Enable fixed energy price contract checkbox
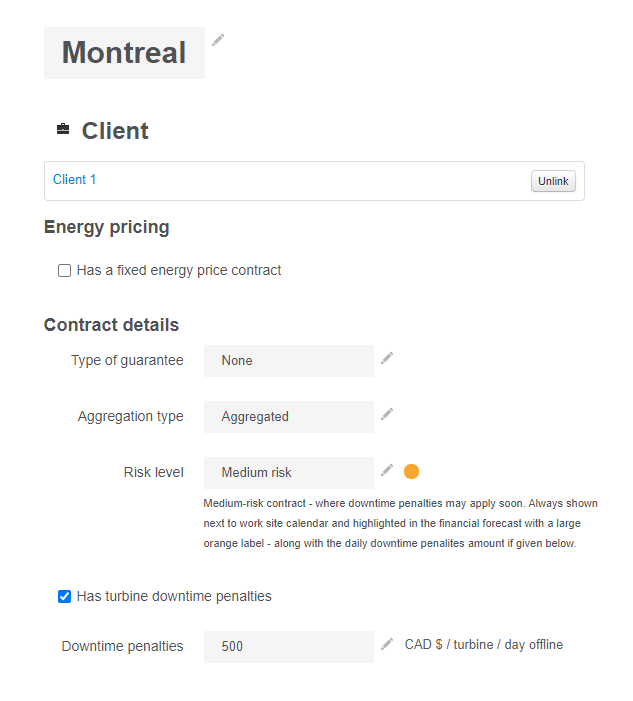 (x=65, y=271)
